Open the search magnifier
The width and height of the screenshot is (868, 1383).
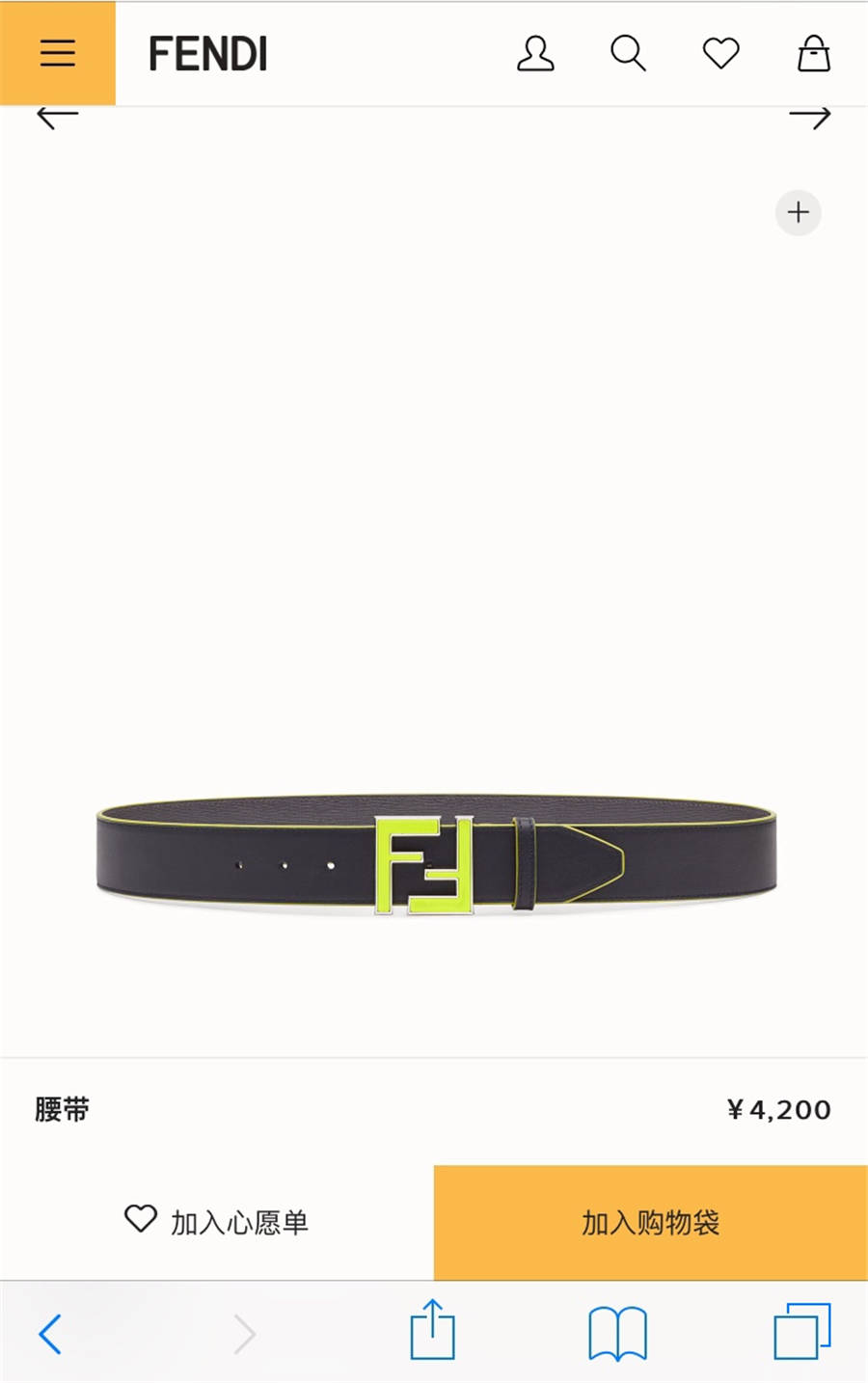(x=628, y=54)
